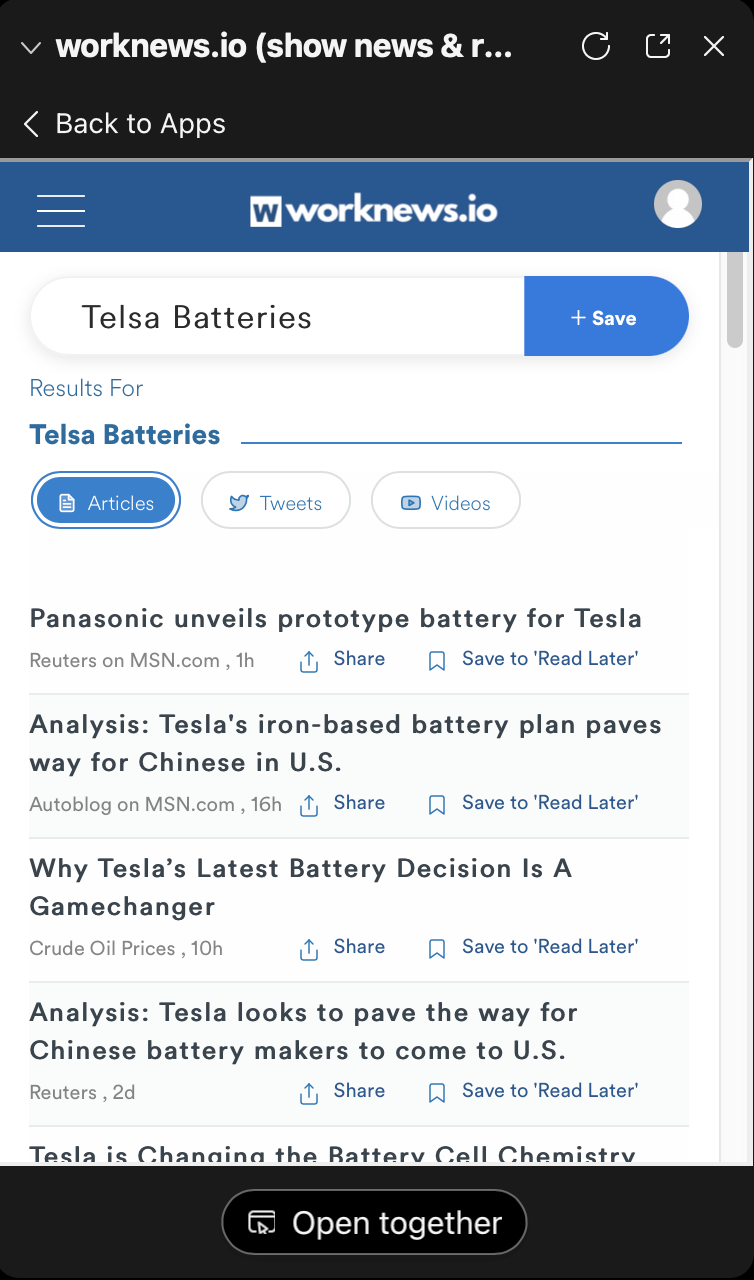Go back to Apps
Screen dimensions: 754x1280
125,124
